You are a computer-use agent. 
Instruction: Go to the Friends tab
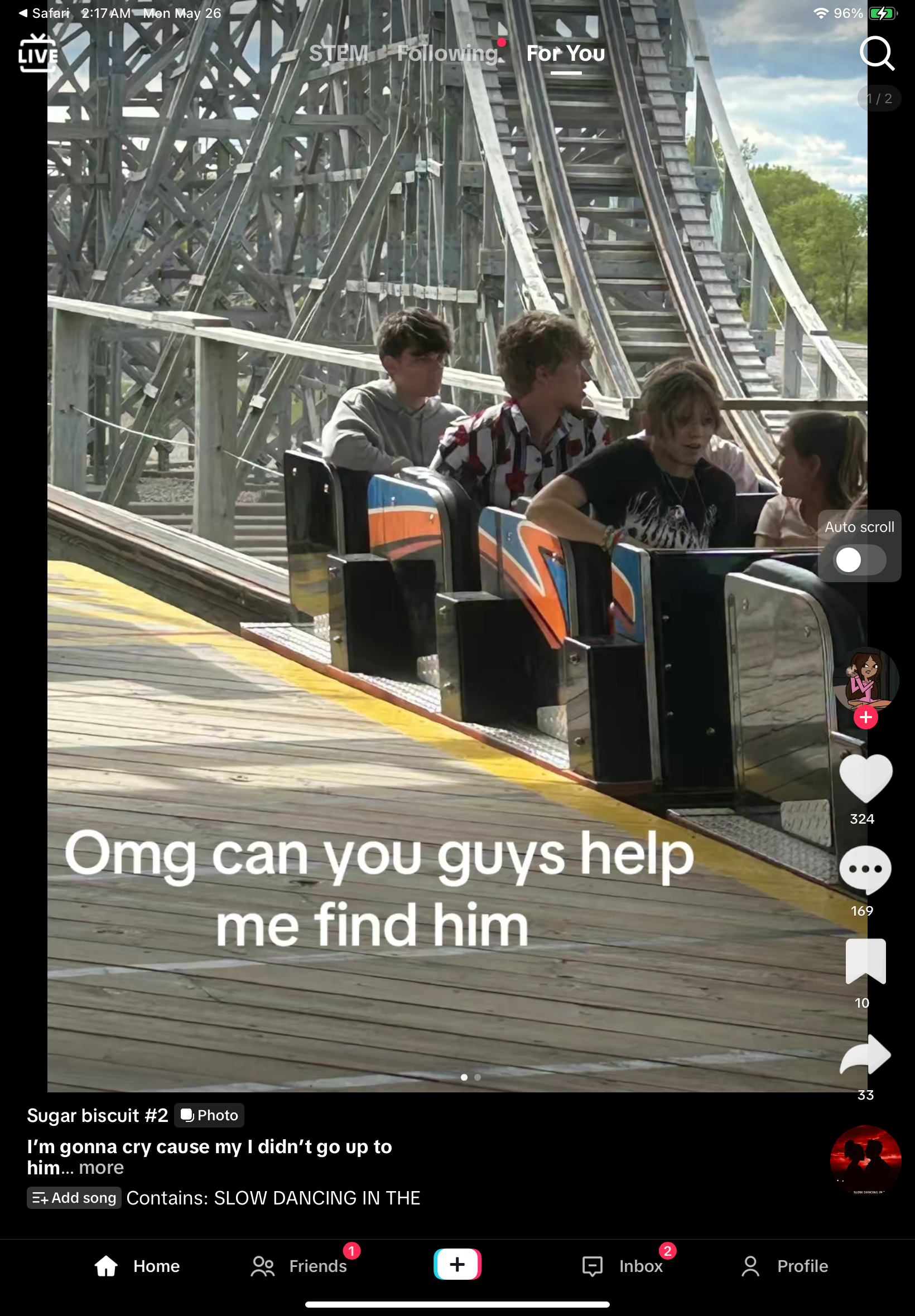[x=300, y=1266]
